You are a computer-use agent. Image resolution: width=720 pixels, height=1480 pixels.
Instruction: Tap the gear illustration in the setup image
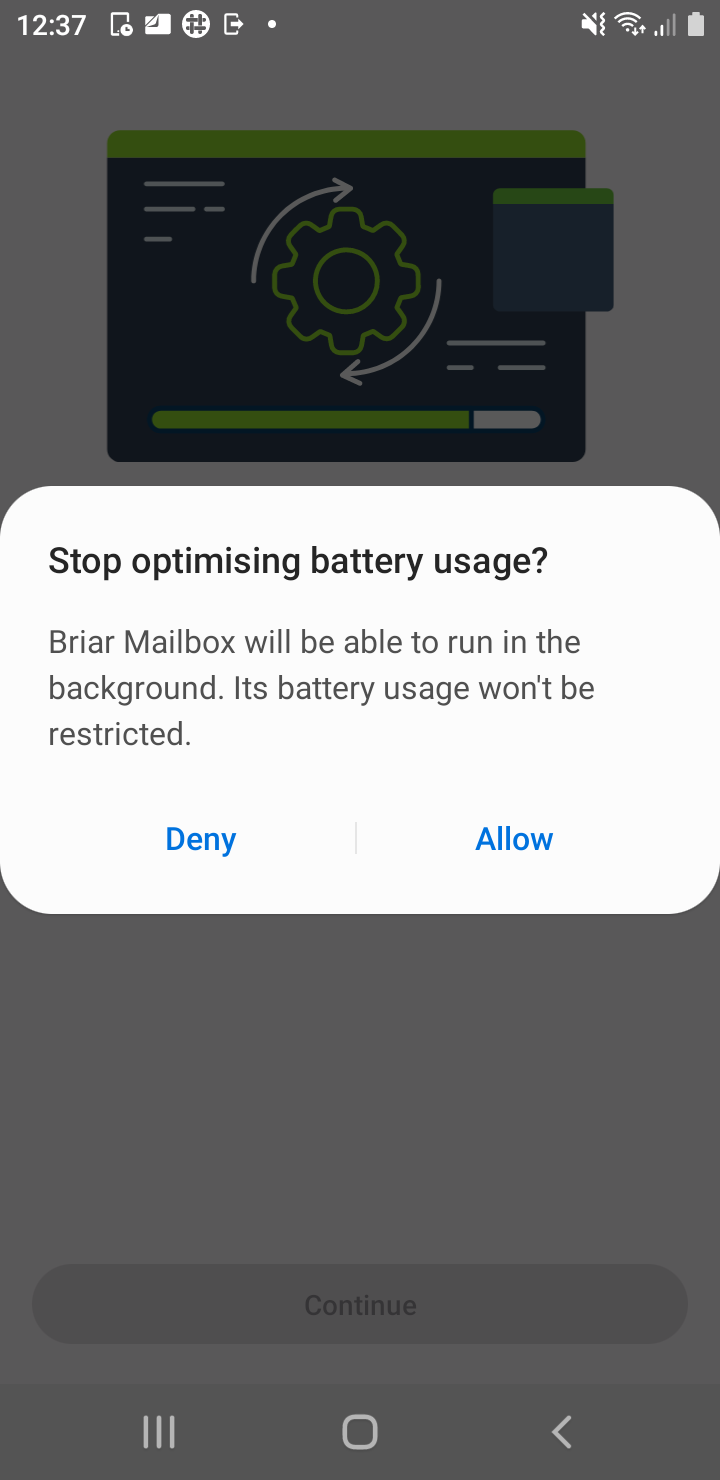[x=347, y=280]
